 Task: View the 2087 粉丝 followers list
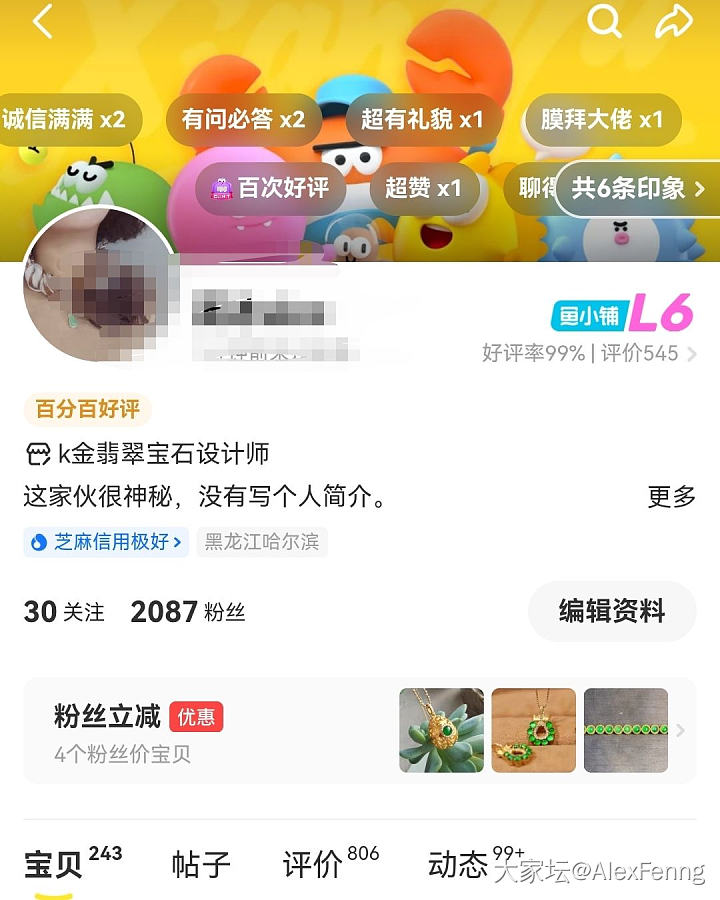[187, 612]
